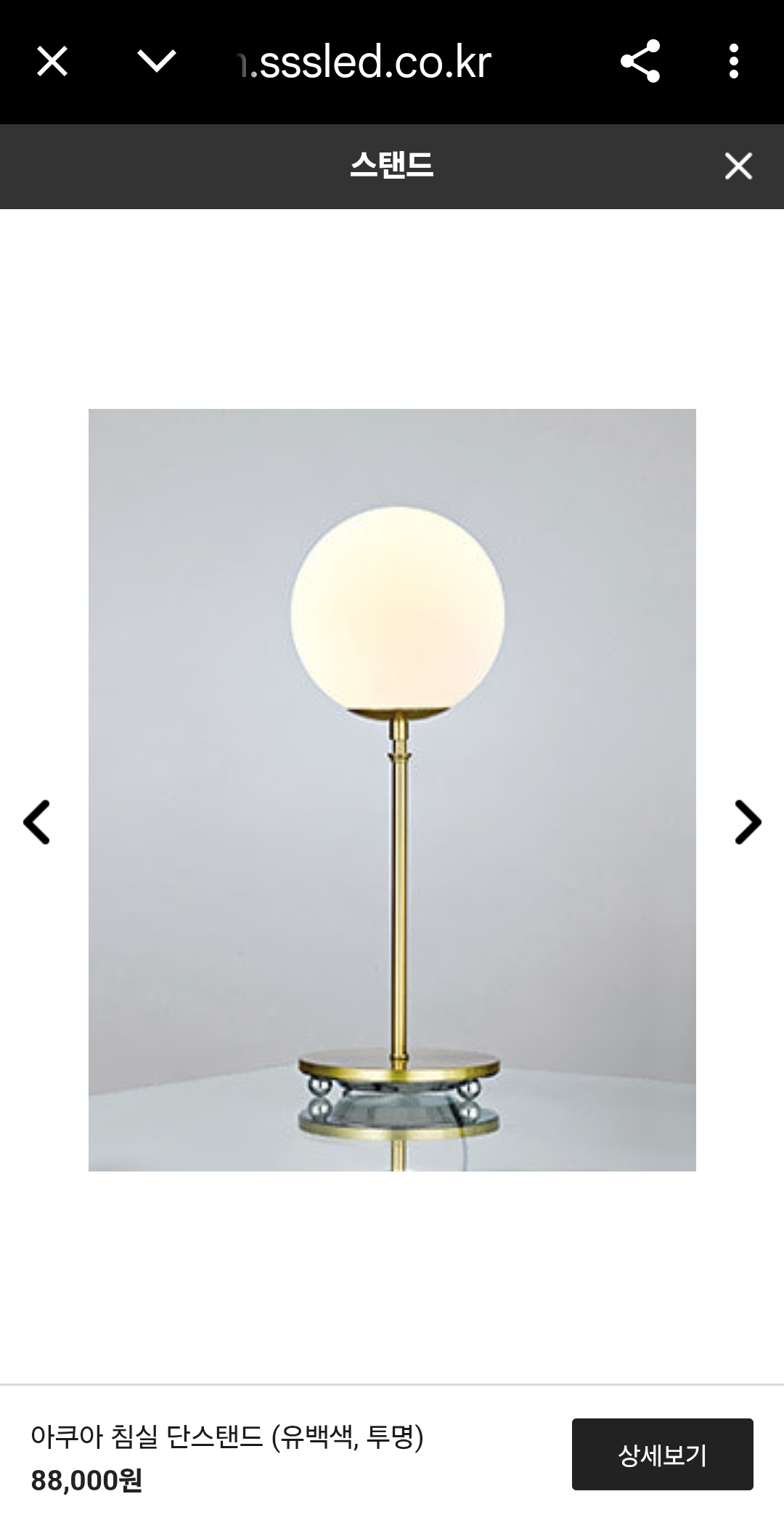Share this sssled.co.kr page

(x=640, y=62)
